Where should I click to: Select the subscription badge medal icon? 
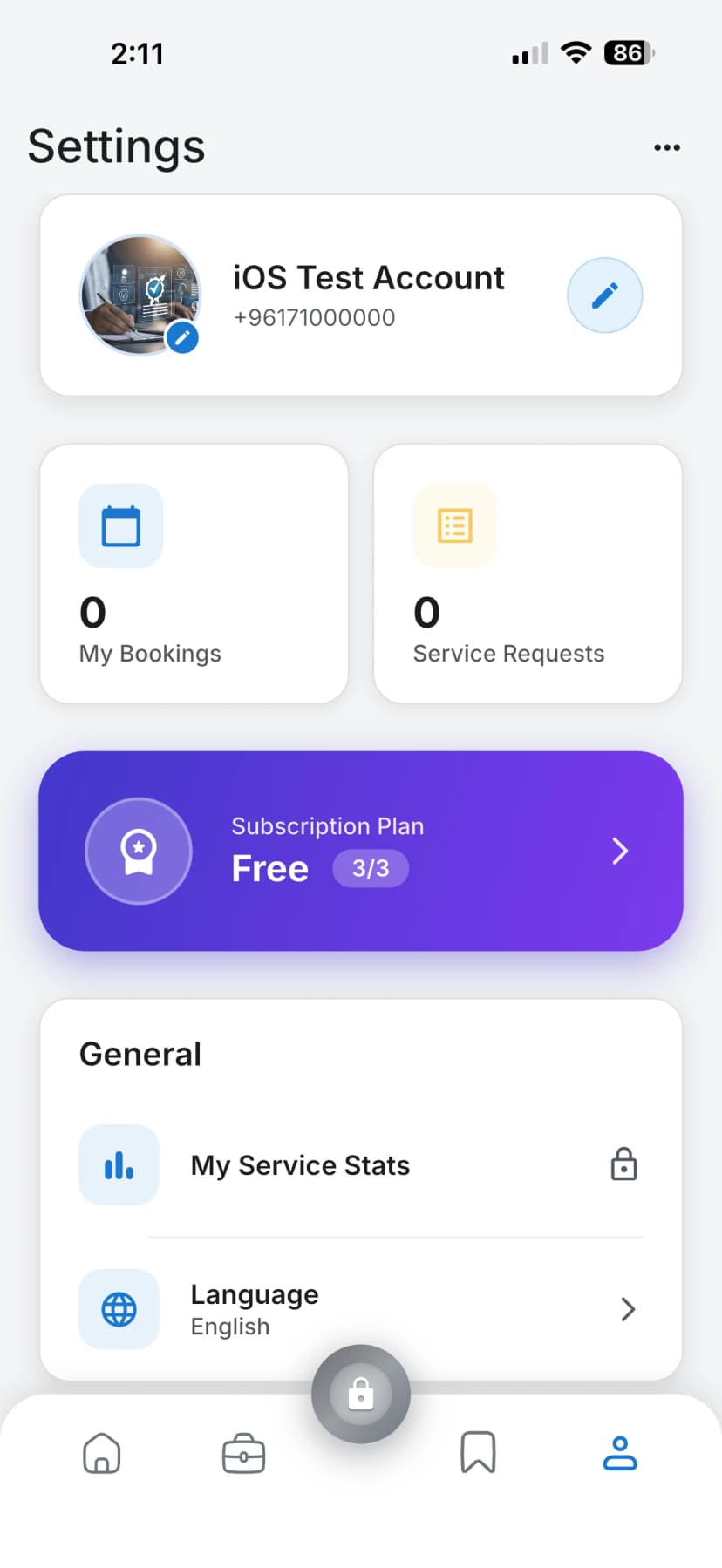click(139, 851)
